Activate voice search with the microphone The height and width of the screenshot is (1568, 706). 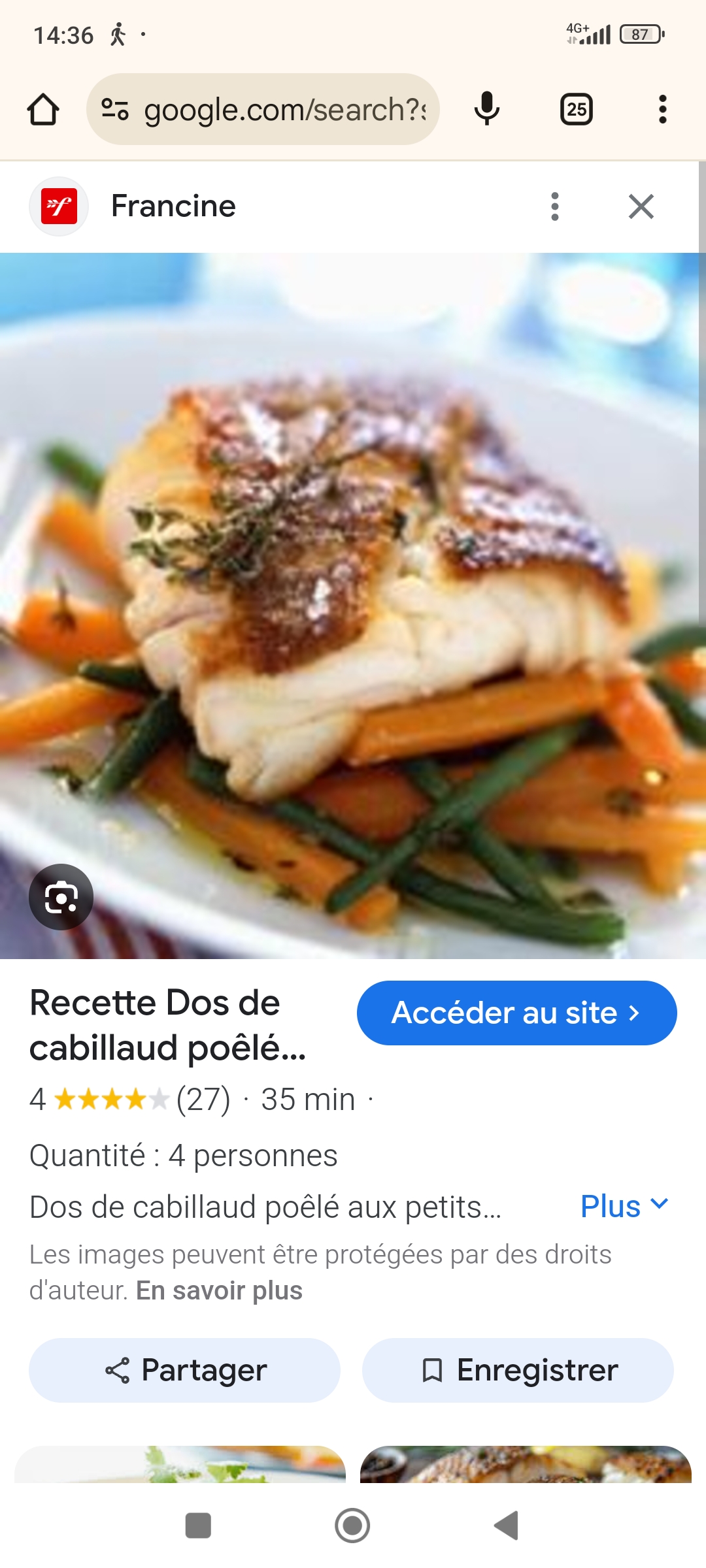tap(486, 109)
